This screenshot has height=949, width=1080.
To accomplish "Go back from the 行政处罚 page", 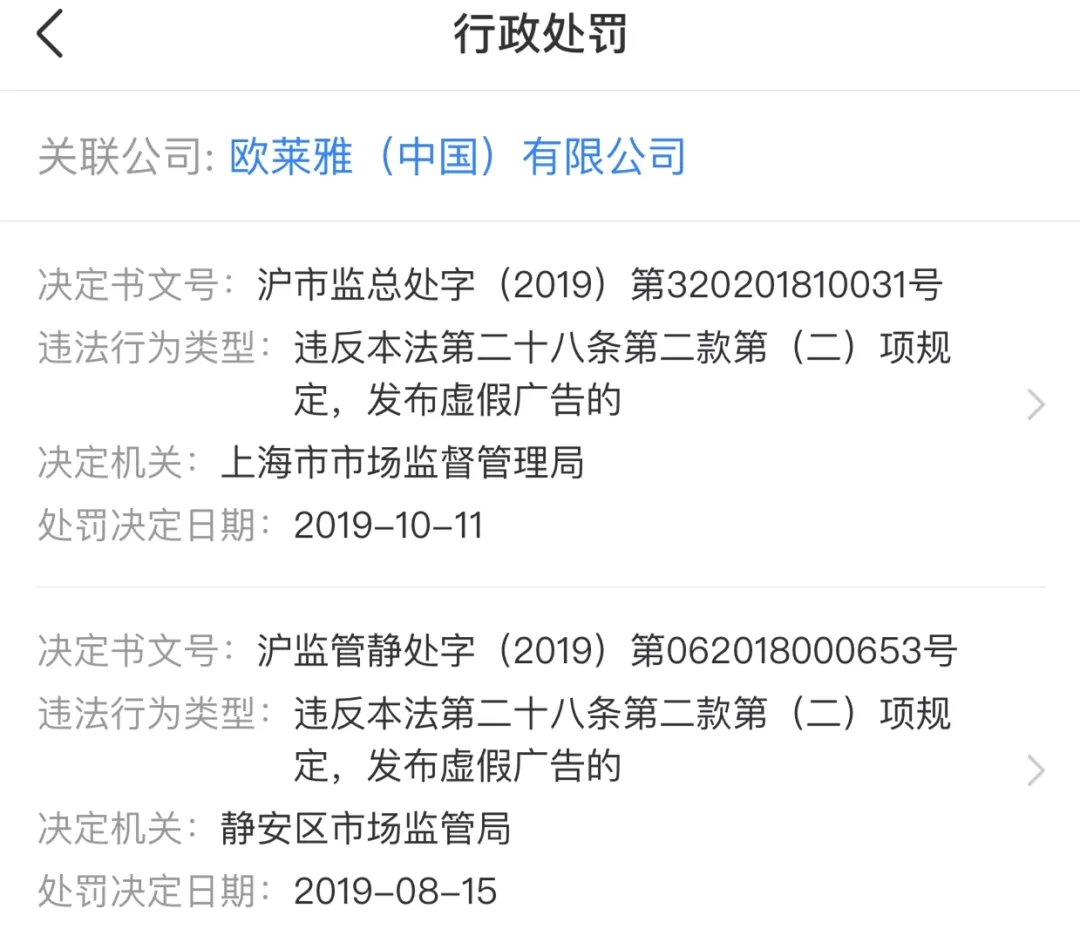I will tap(50, 36).
